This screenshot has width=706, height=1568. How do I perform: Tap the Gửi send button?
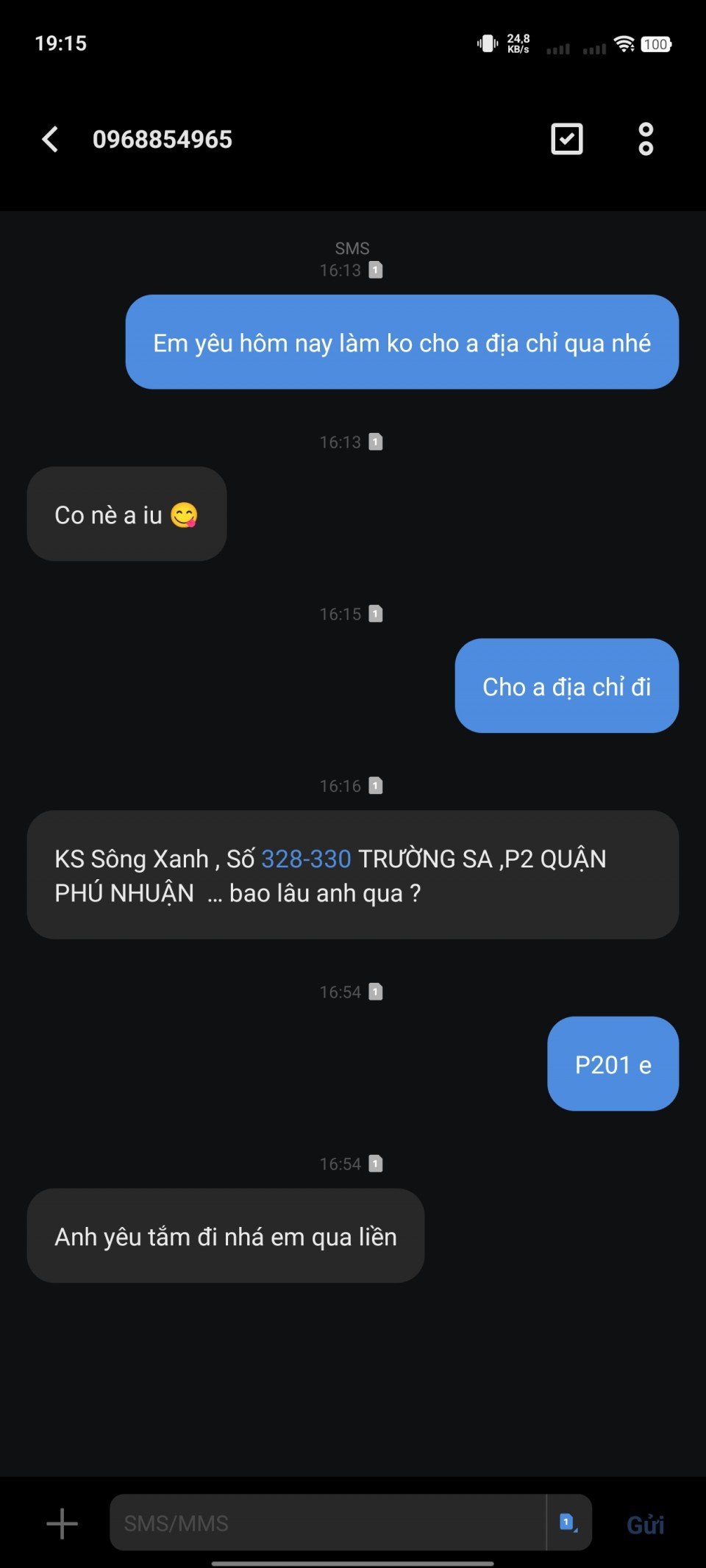[x=645, y=1525]
